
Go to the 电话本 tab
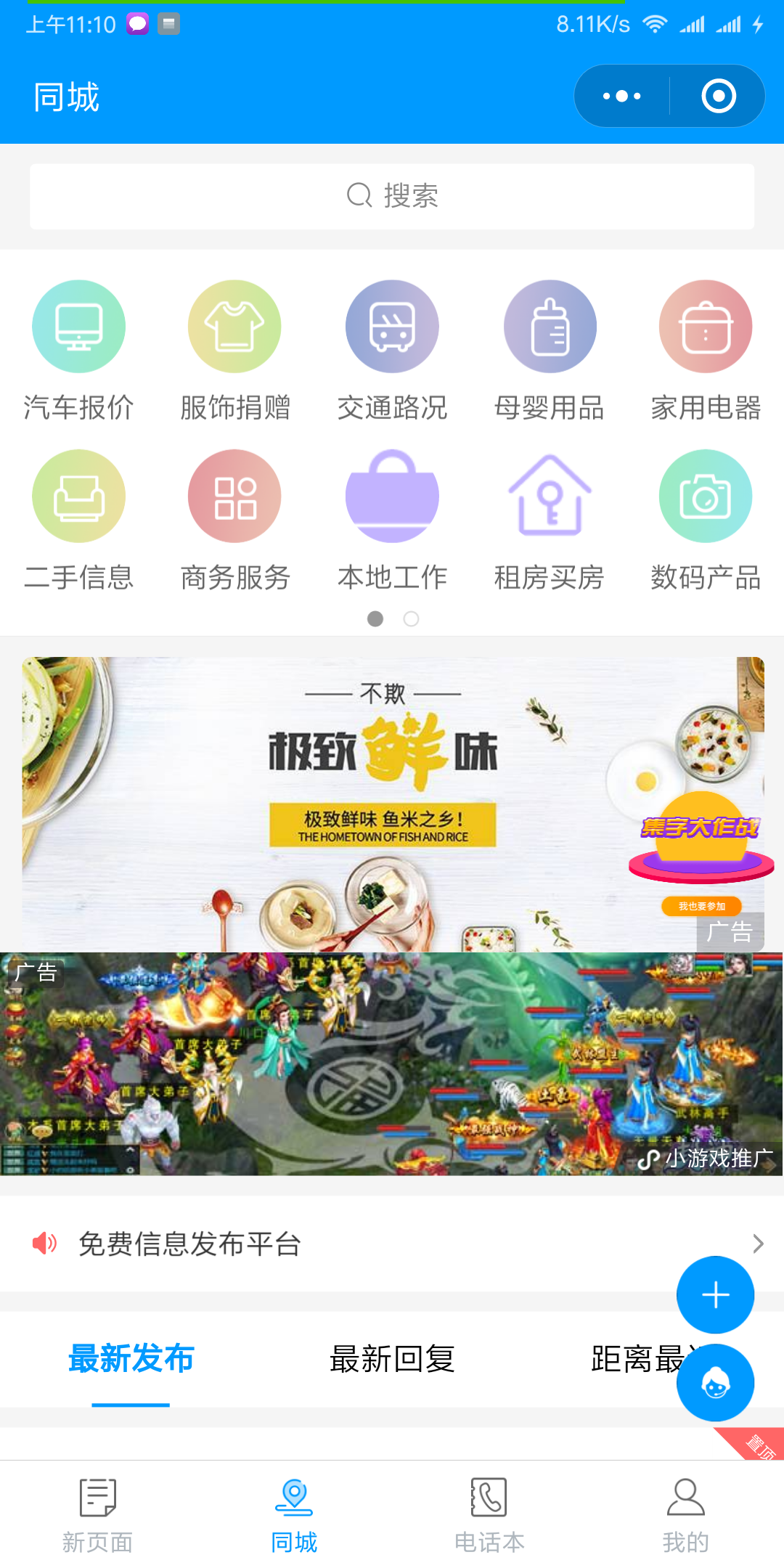pyautogui.click(x=489, y=1514)
